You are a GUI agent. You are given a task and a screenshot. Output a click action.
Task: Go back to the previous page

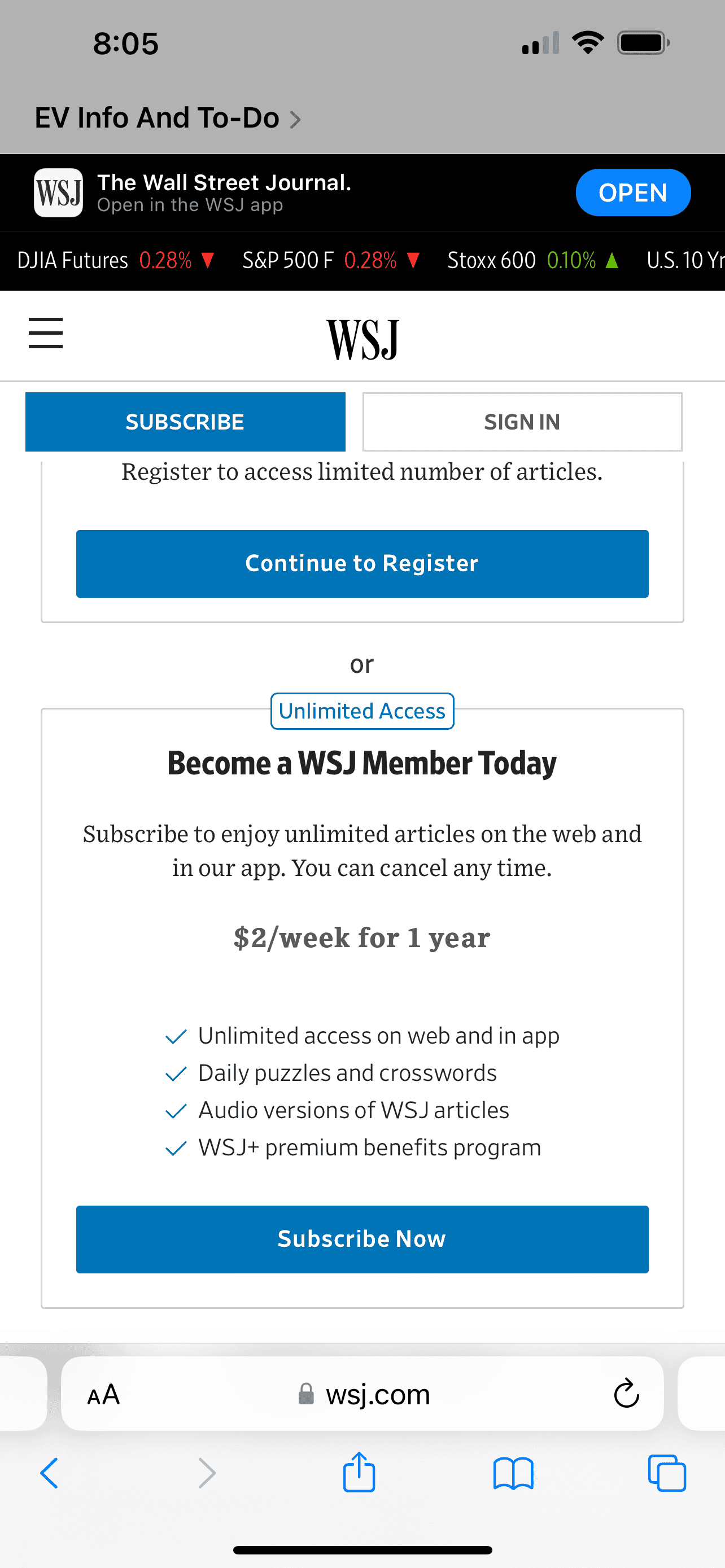49,1473
